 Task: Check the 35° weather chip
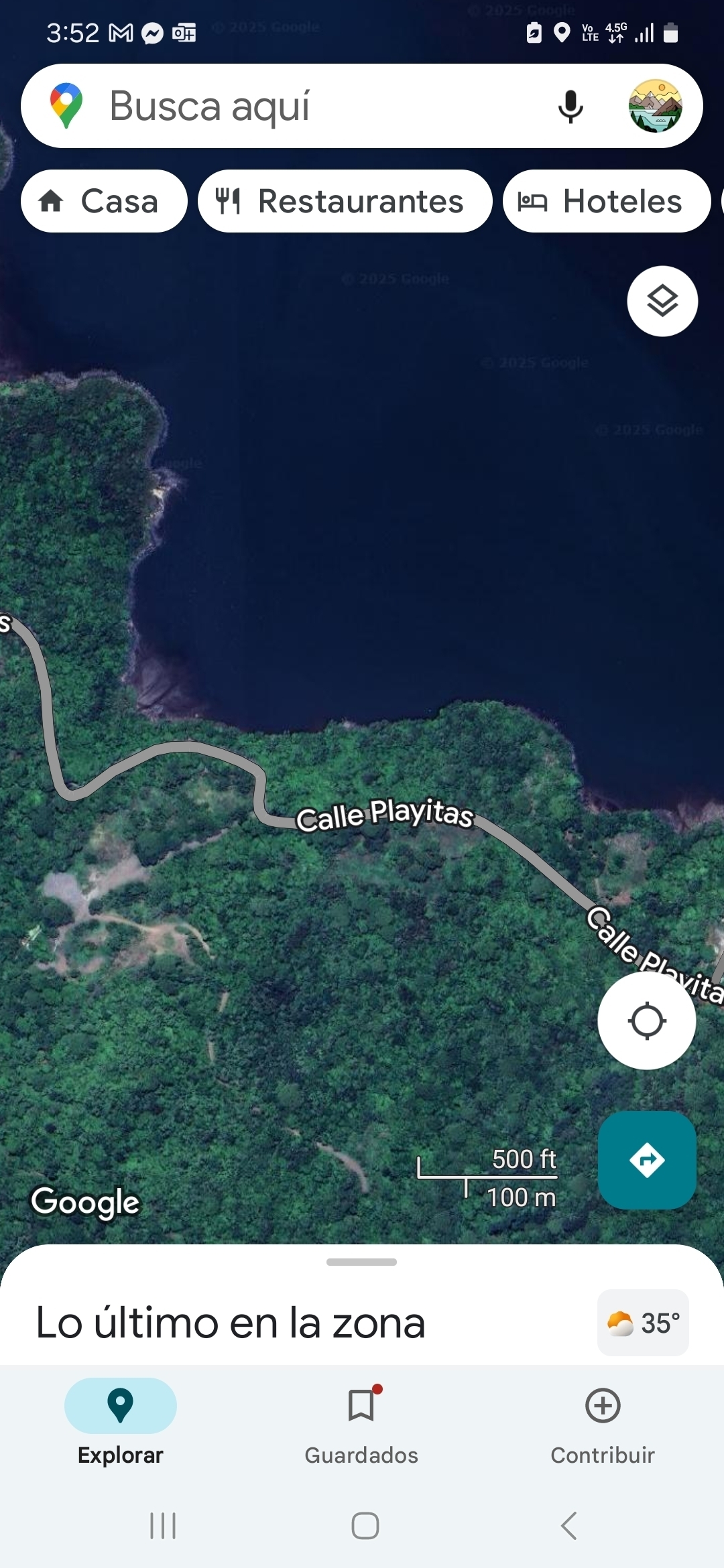pyautogui.click(x=643, y=1323)
